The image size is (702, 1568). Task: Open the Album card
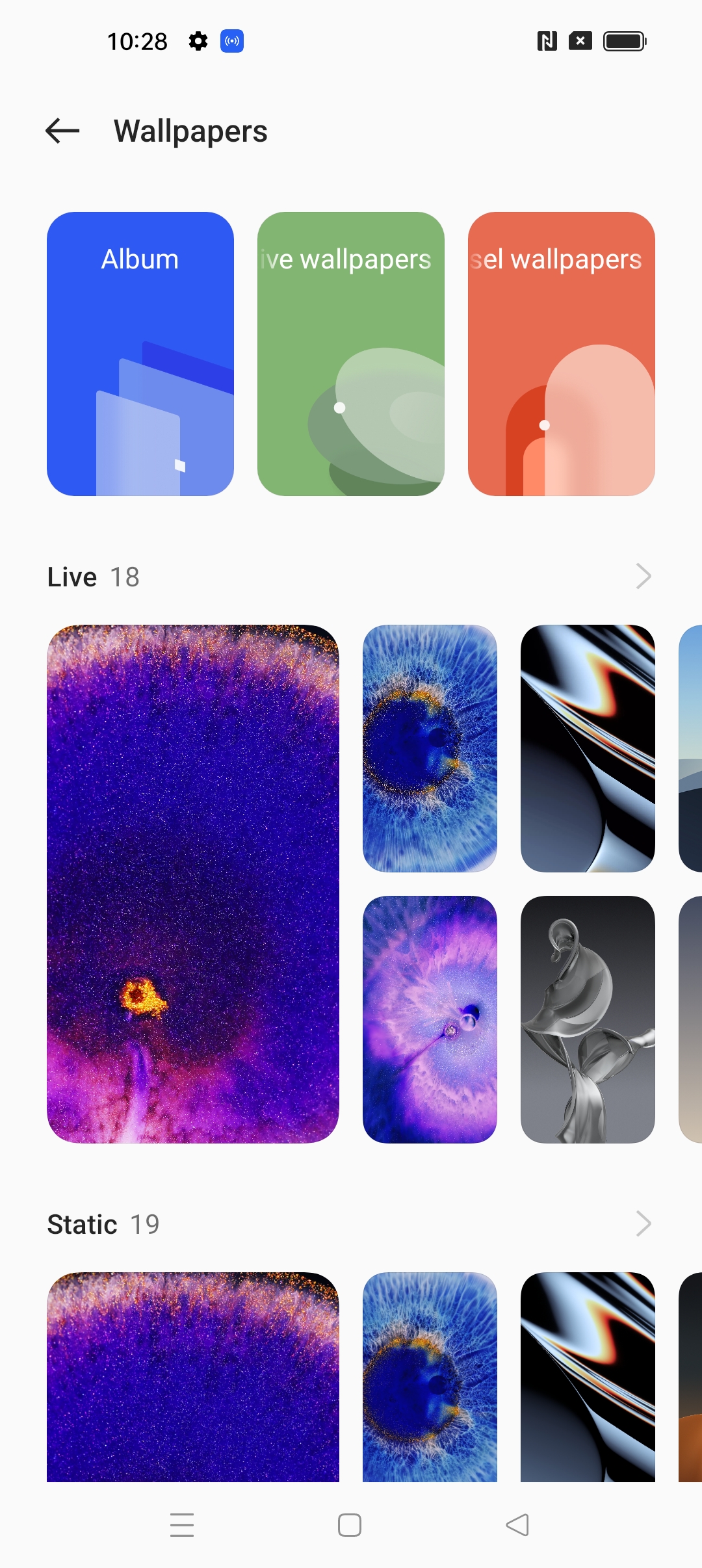(140, 354)
